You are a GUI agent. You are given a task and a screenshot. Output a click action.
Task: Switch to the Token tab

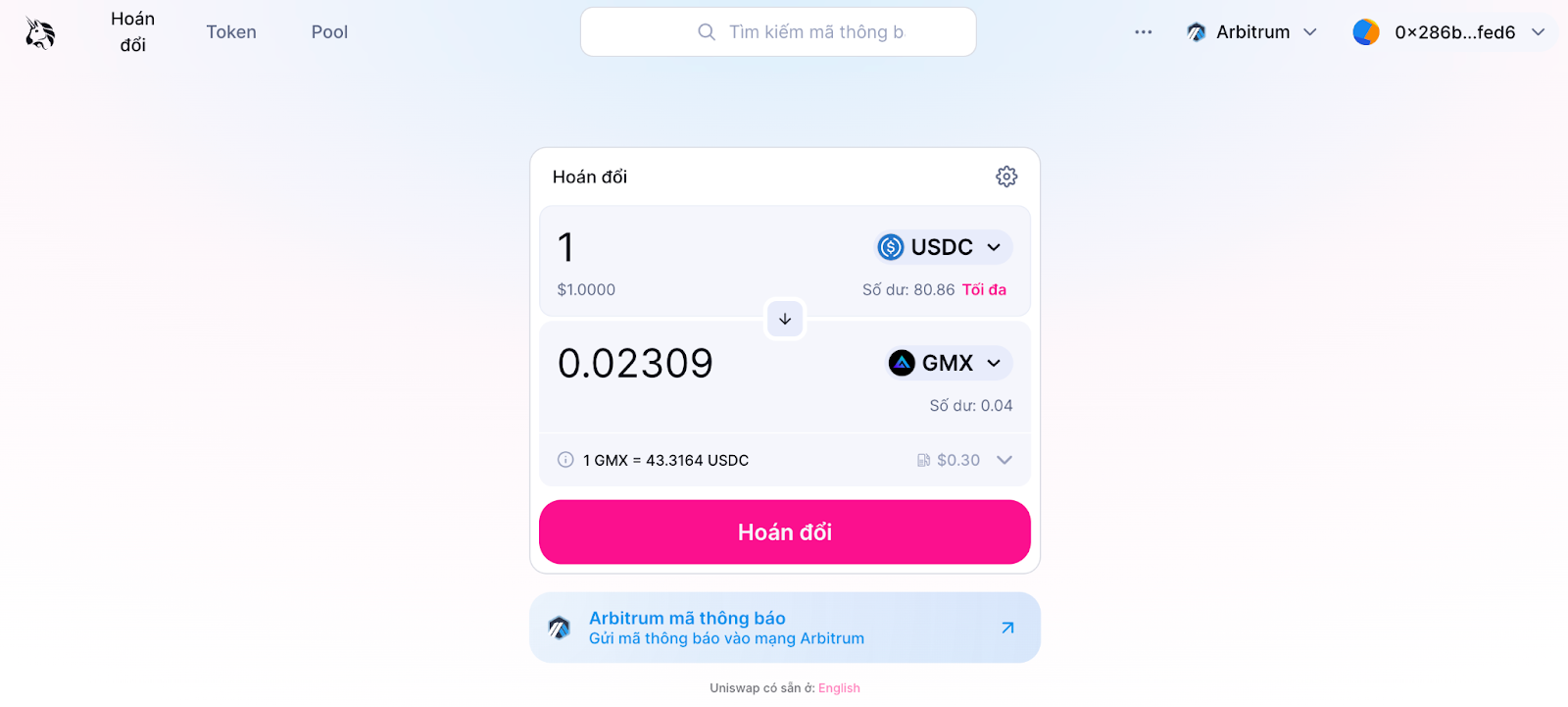(231, 32)
